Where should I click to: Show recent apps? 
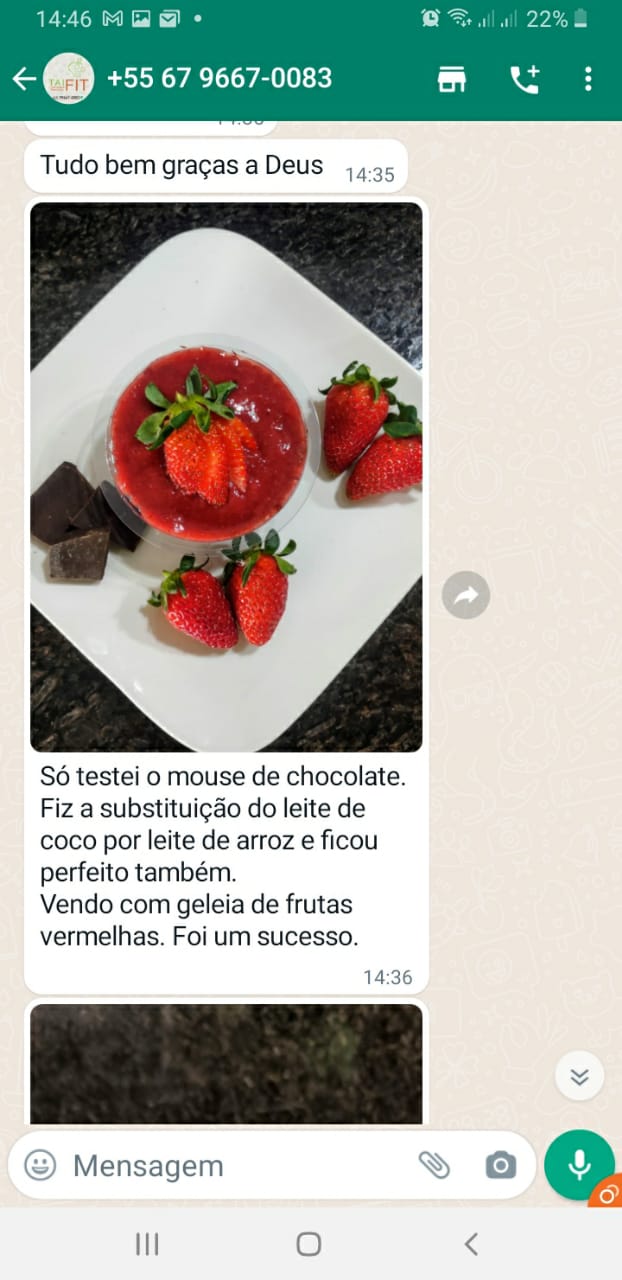click(x=147, y=1244)
